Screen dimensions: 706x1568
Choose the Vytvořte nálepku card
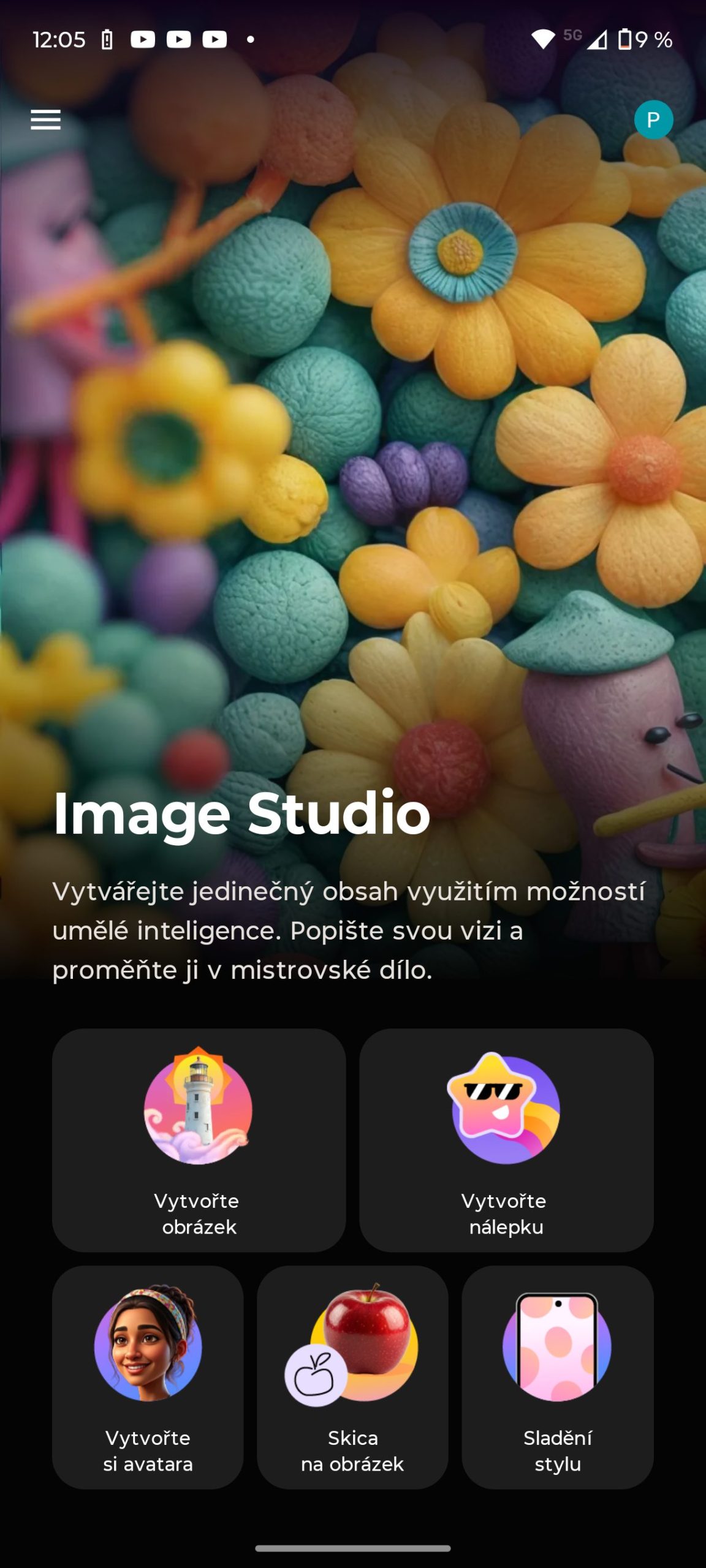[x=506, y=1139]
